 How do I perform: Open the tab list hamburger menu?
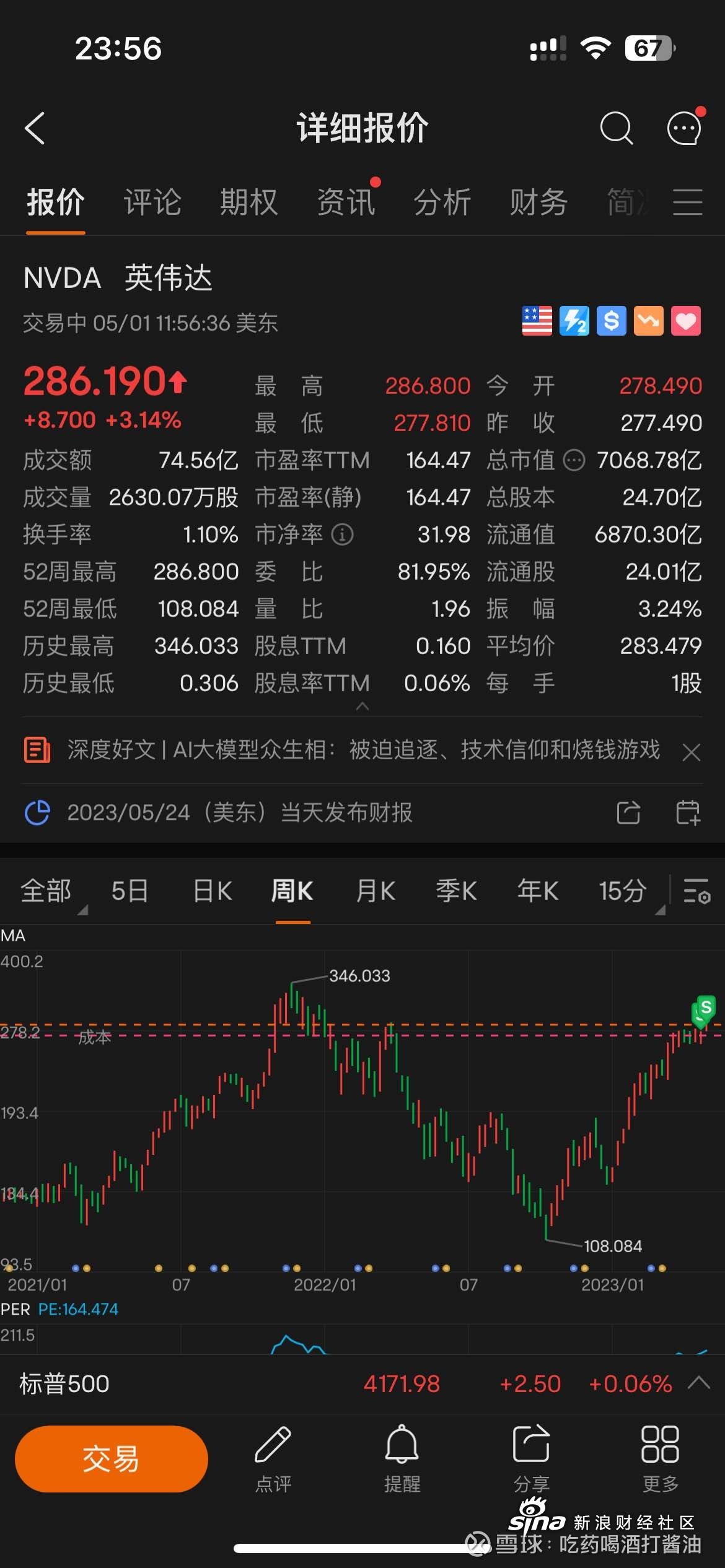[688, 203]
